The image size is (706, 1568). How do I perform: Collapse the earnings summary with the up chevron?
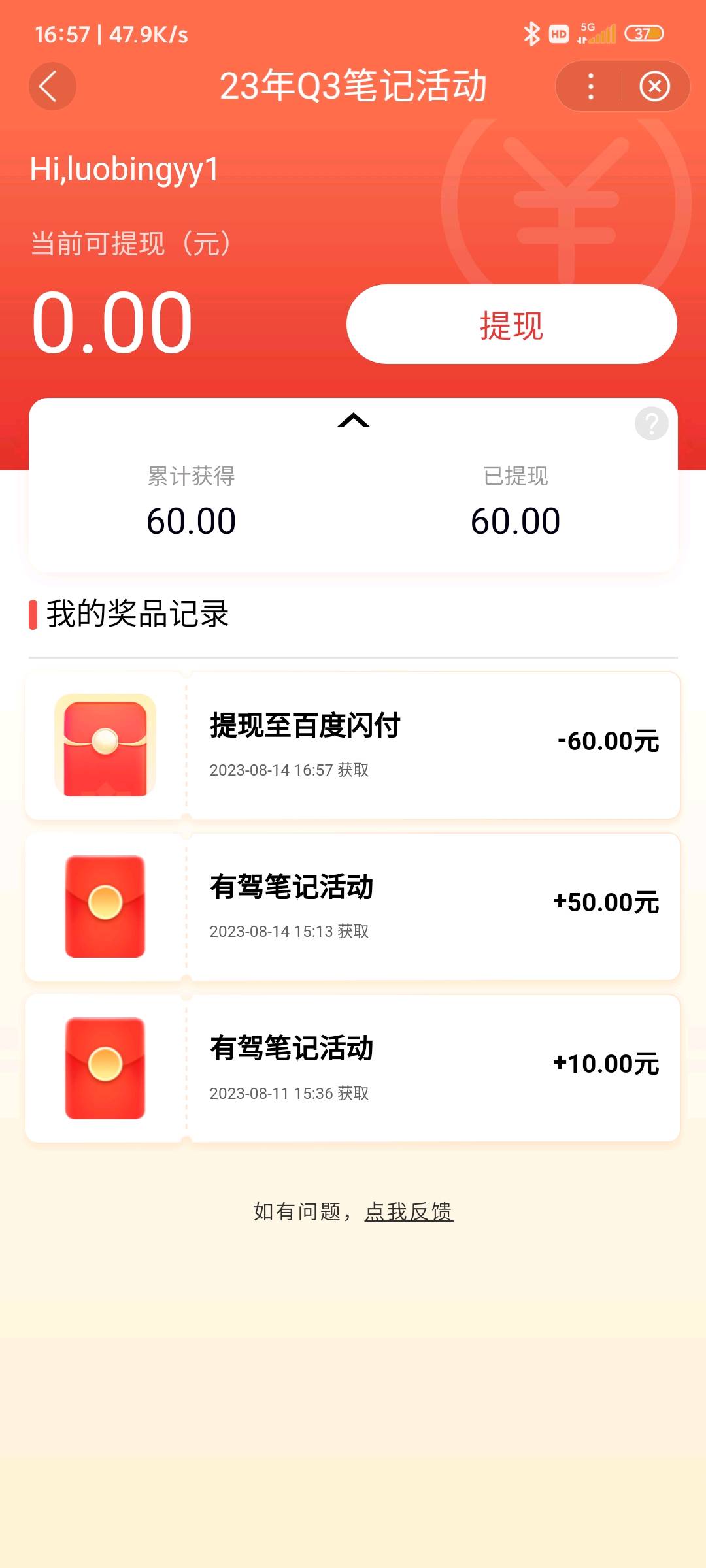point(353,421)
